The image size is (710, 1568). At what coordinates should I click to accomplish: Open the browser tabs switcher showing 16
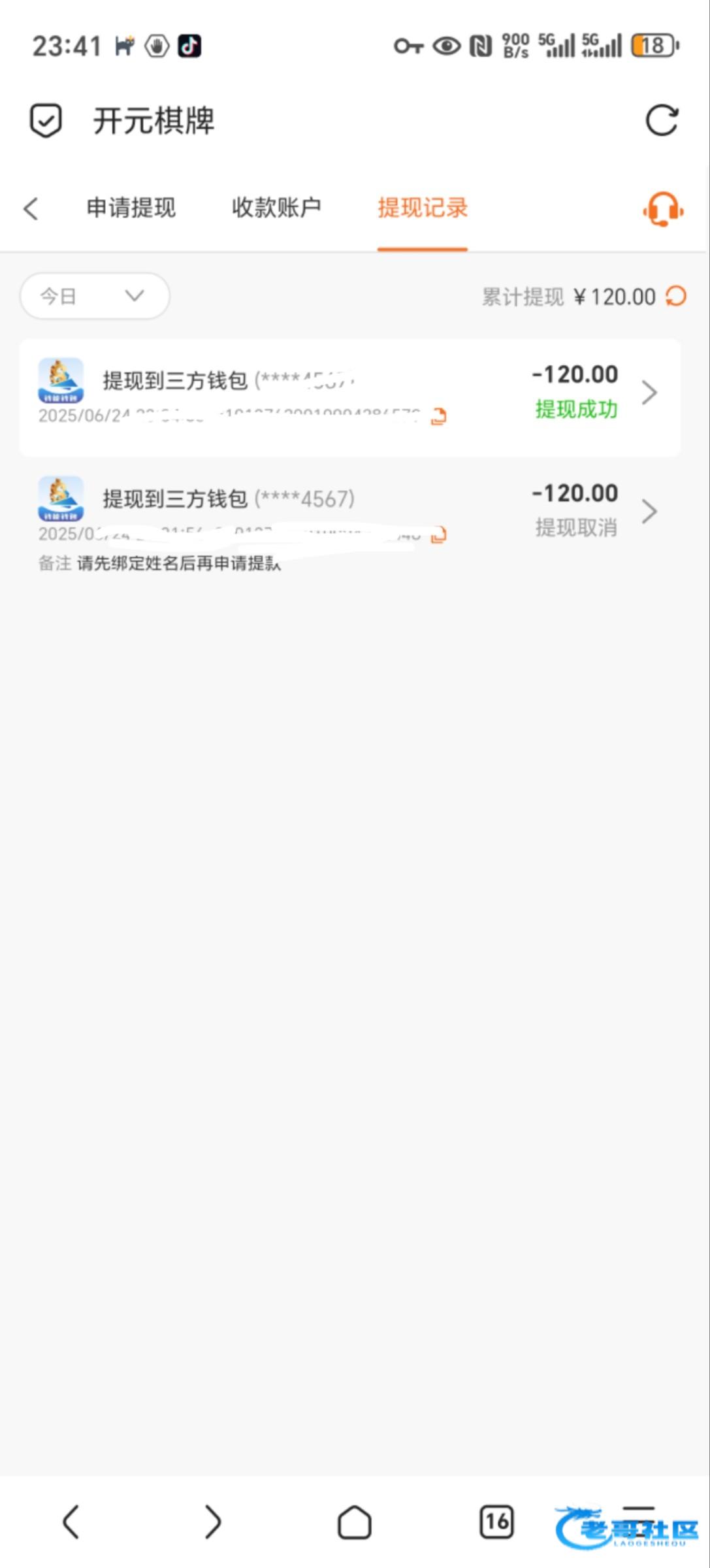coord(496,1522)
